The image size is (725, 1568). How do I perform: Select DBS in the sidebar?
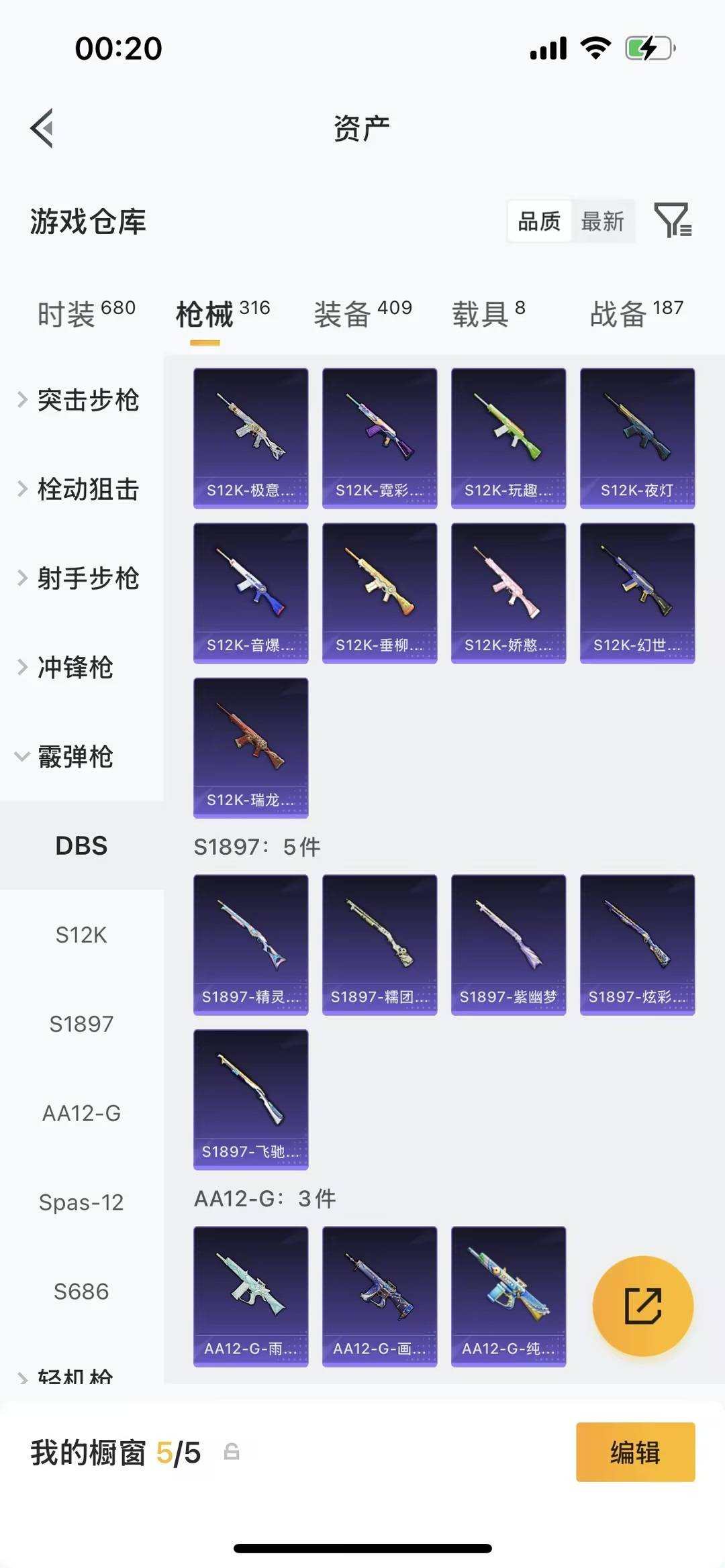(81, 846)
